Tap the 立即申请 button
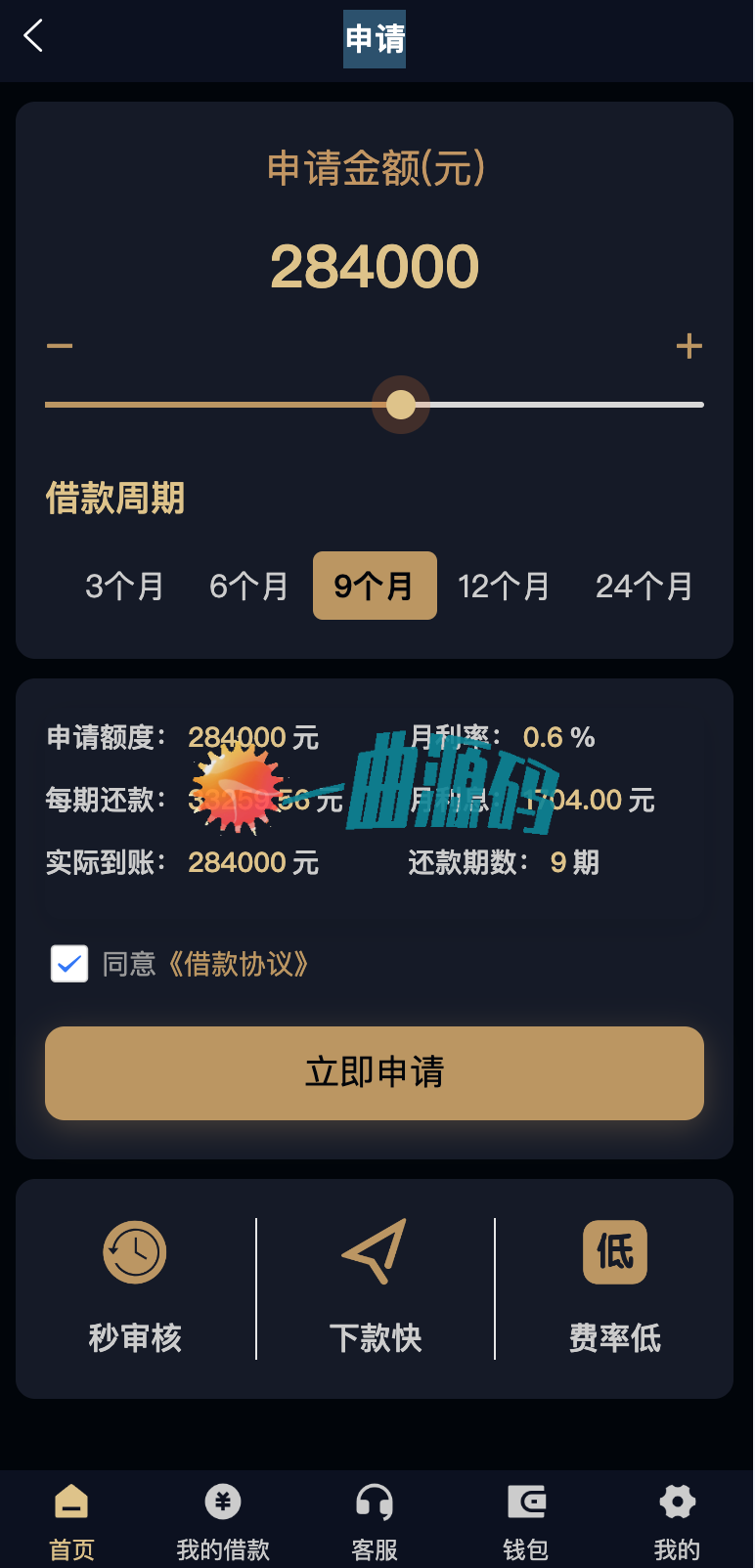The height and width of the screenshot is (1568, 755). coord(375,1072)
